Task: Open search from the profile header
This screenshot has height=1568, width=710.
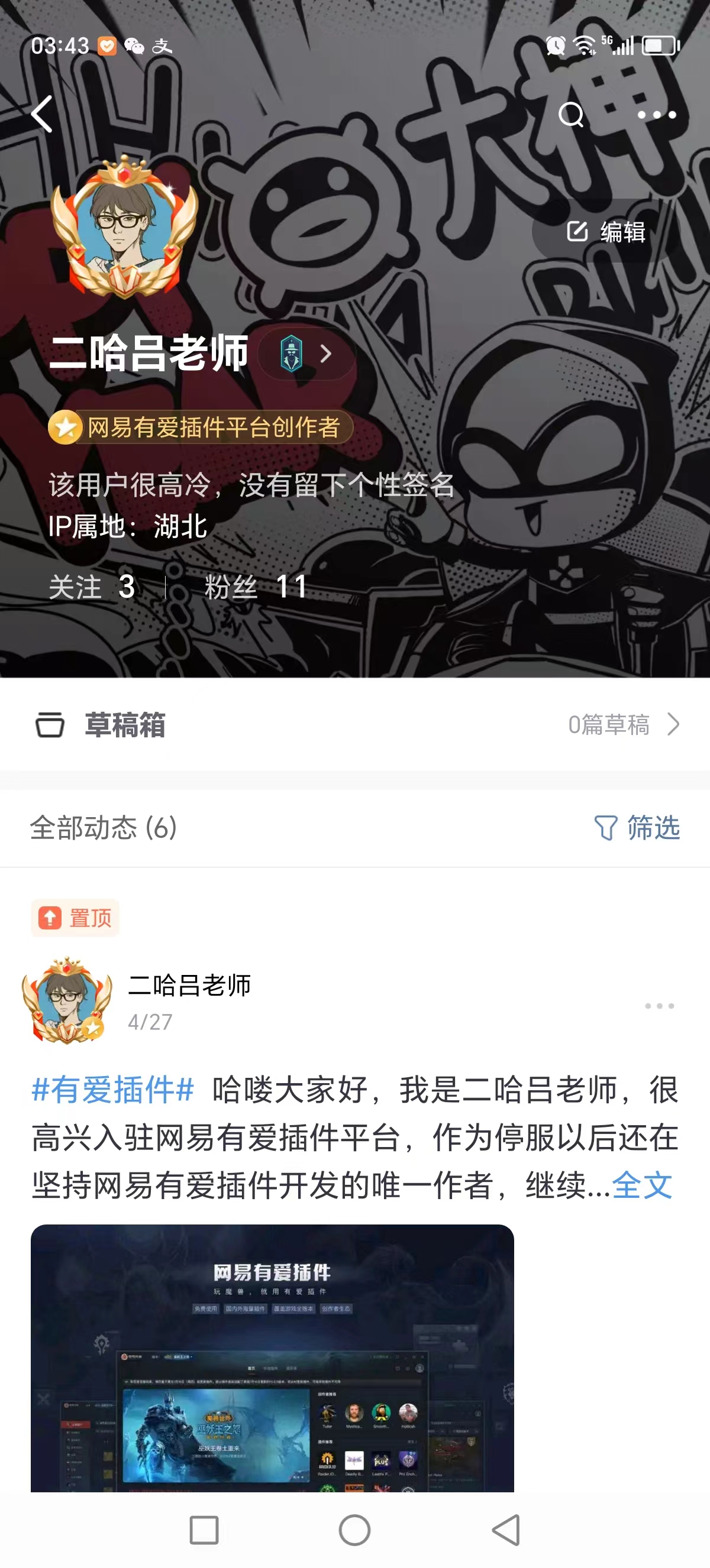Action: pyautogui.click(x=571, y=116)
